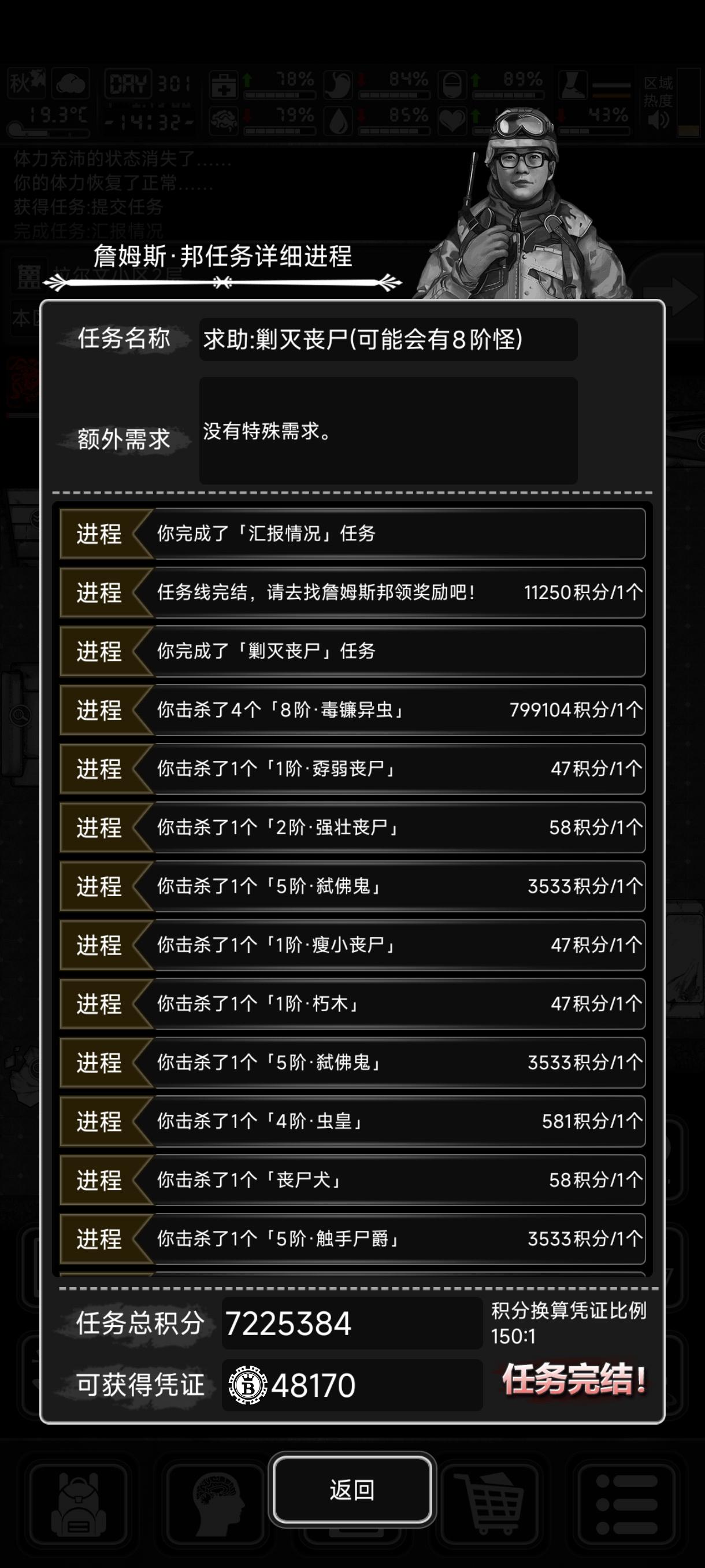Click the water drop hydration icon

tap(337, 119)
